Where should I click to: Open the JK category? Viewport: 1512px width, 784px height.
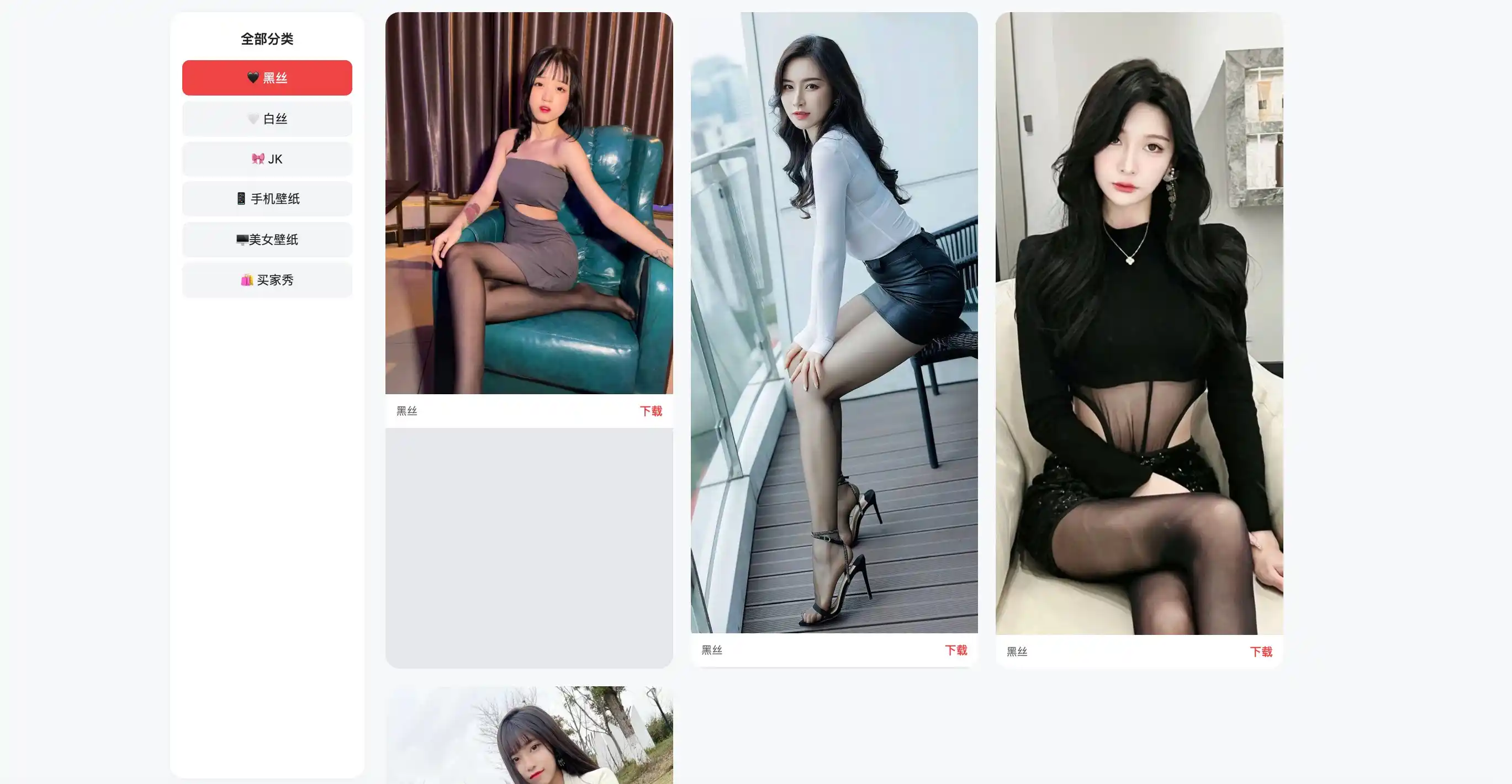[267, 159]
